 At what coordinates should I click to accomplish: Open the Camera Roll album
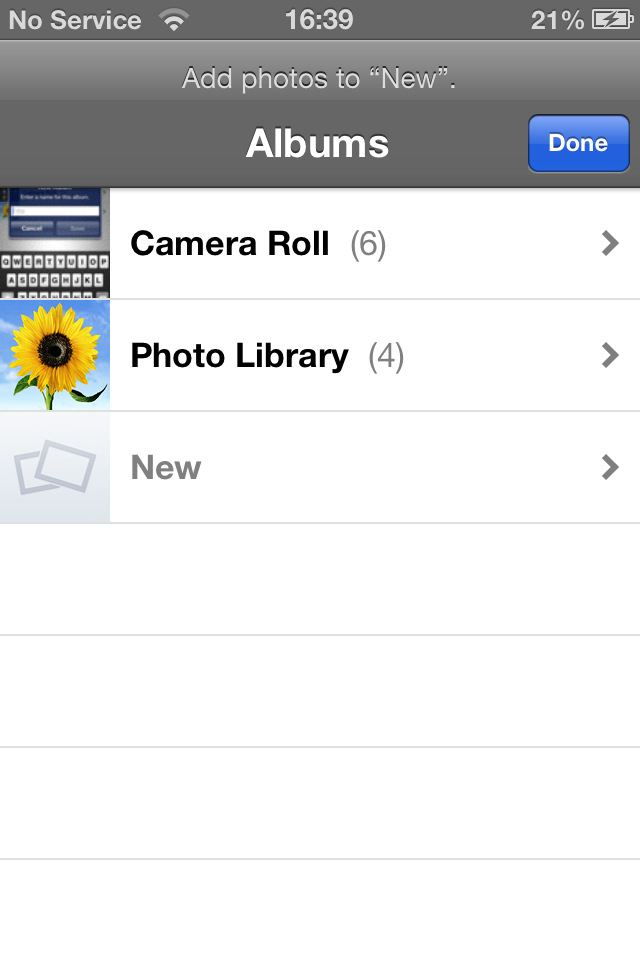pyautogui.click(x=320, y=244)
